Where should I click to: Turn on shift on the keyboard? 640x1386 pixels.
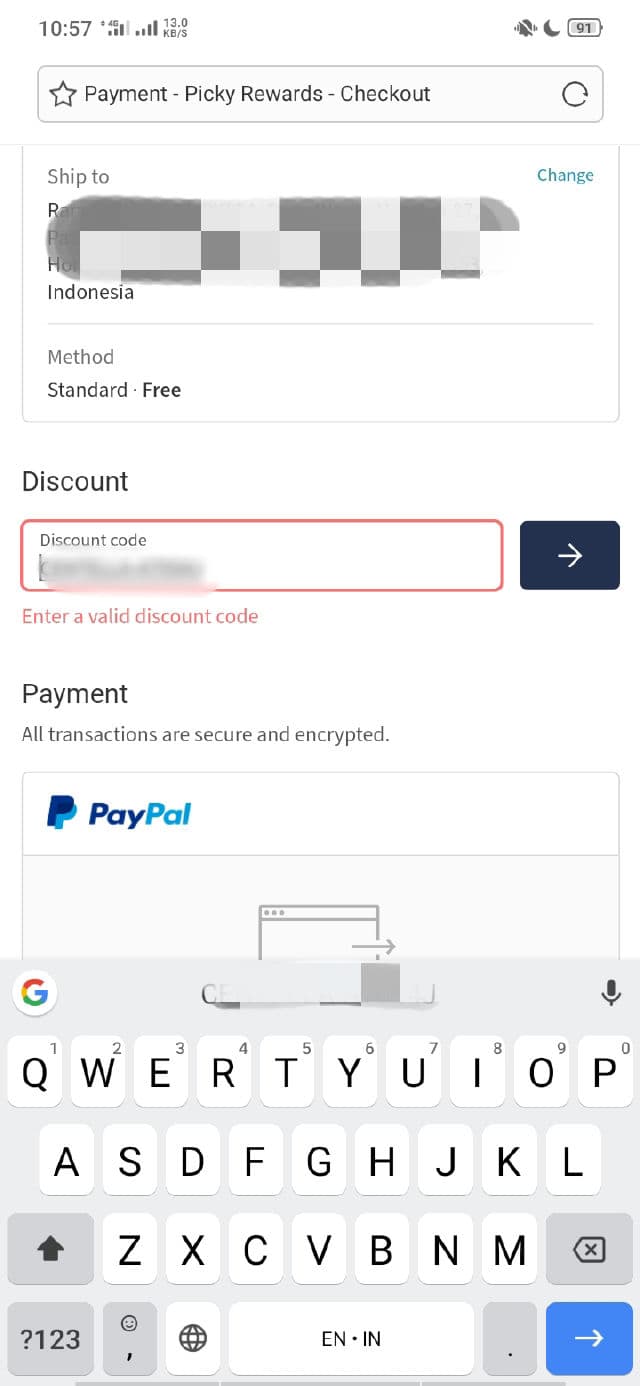(51, 1249)
